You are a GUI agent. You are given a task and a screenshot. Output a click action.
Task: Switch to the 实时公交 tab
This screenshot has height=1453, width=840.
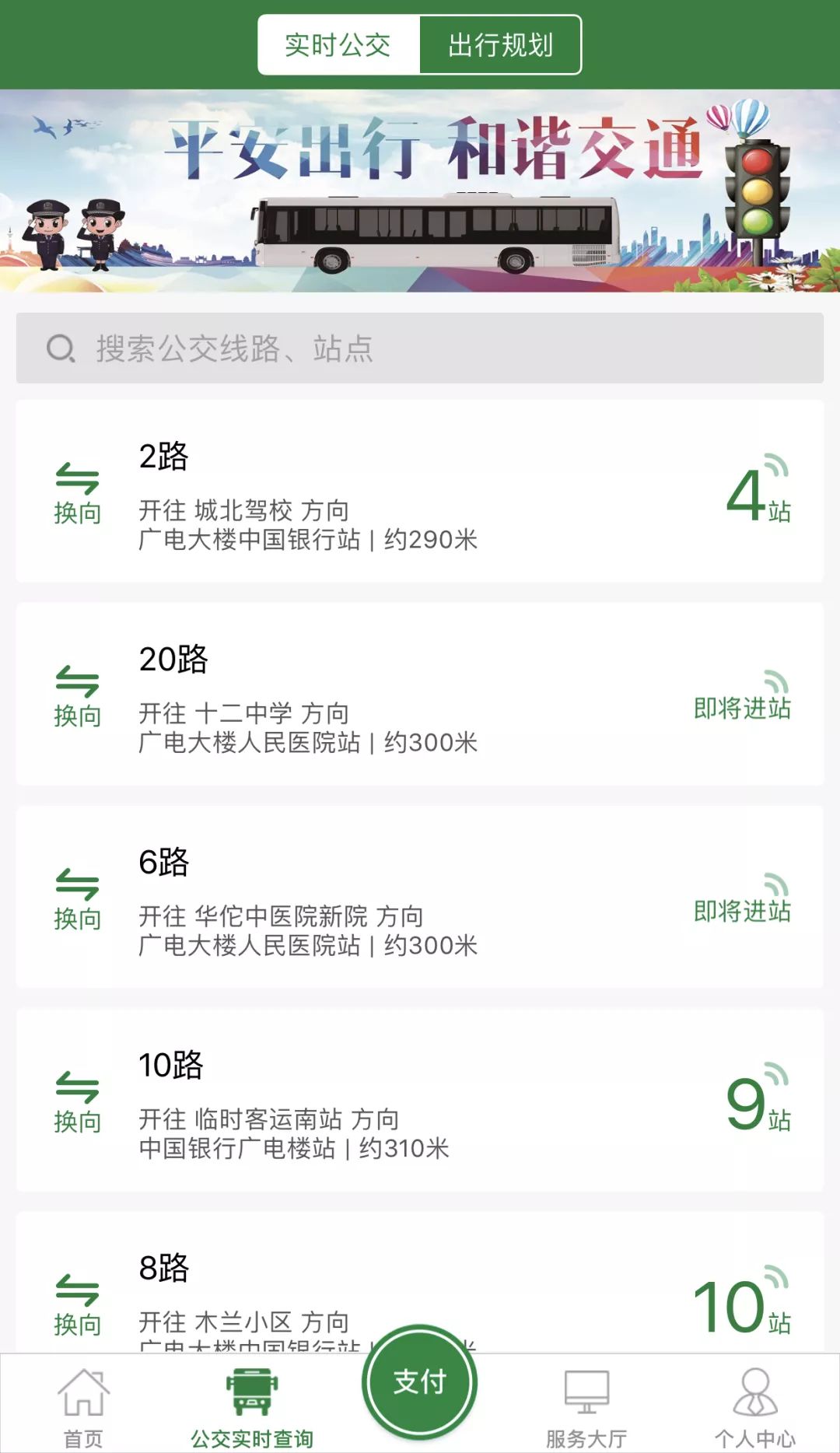coord(338,45)
